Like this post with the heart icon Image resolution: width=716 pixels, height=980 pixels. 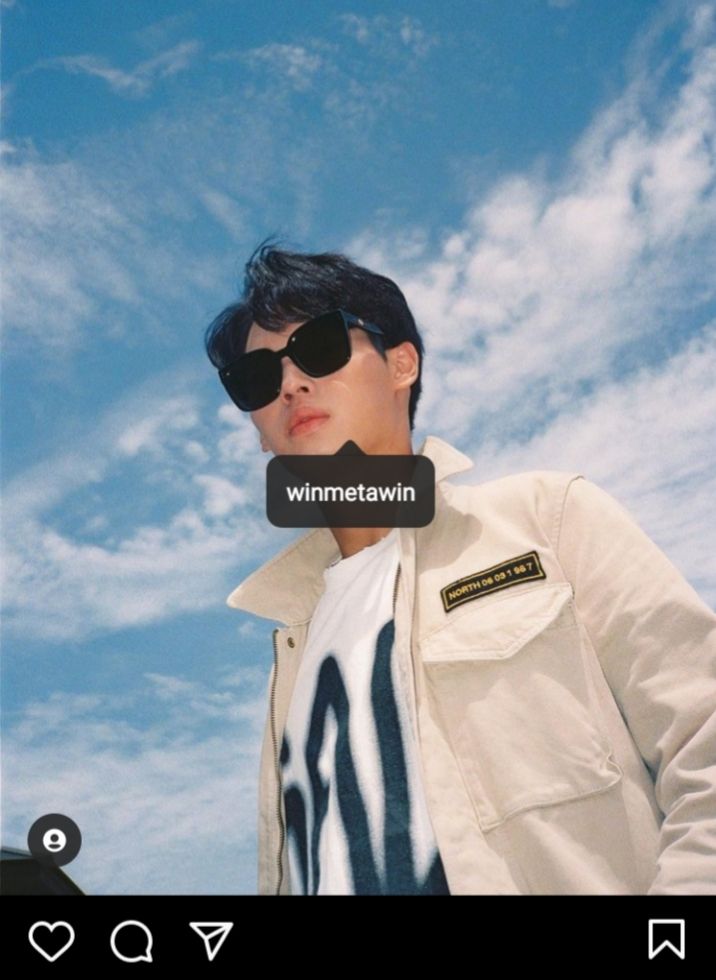tap(51, 940)
